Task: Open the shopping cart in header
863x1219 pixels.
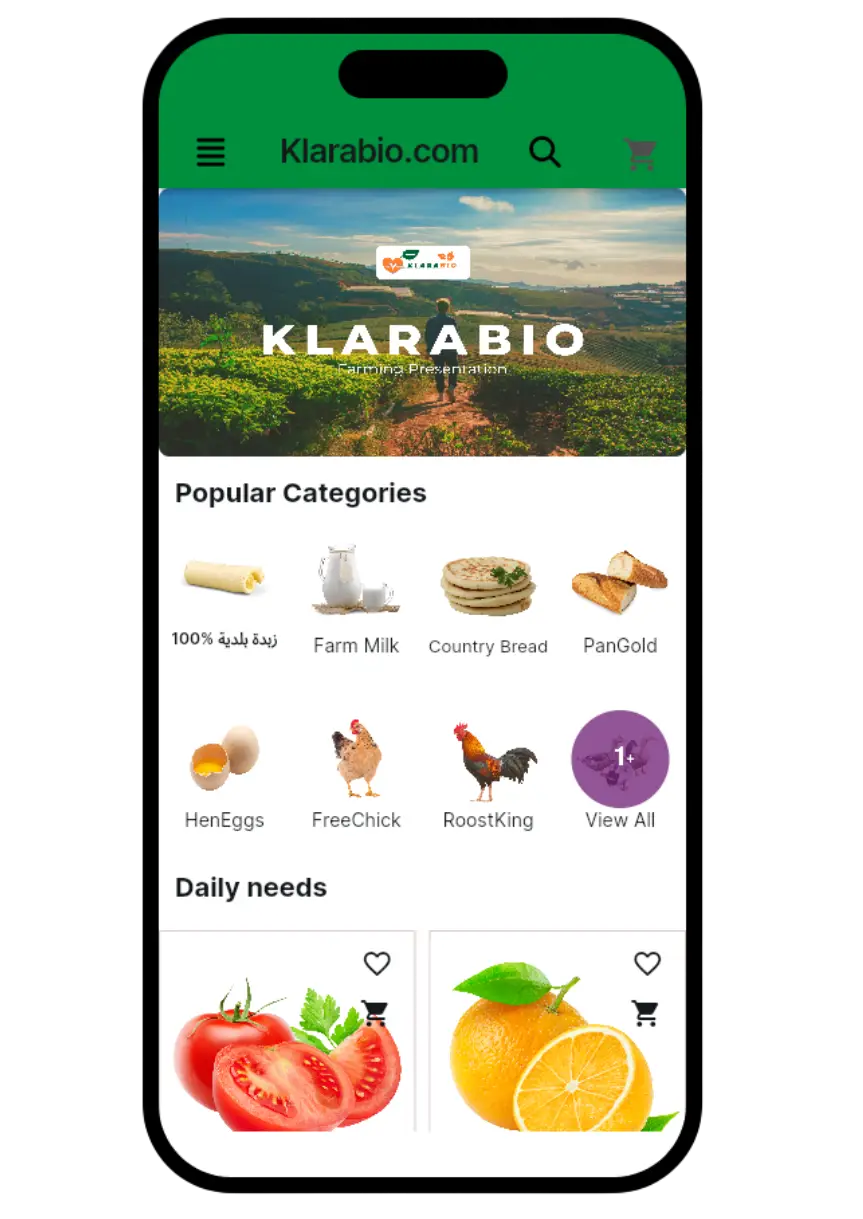Action: (640, 153)
